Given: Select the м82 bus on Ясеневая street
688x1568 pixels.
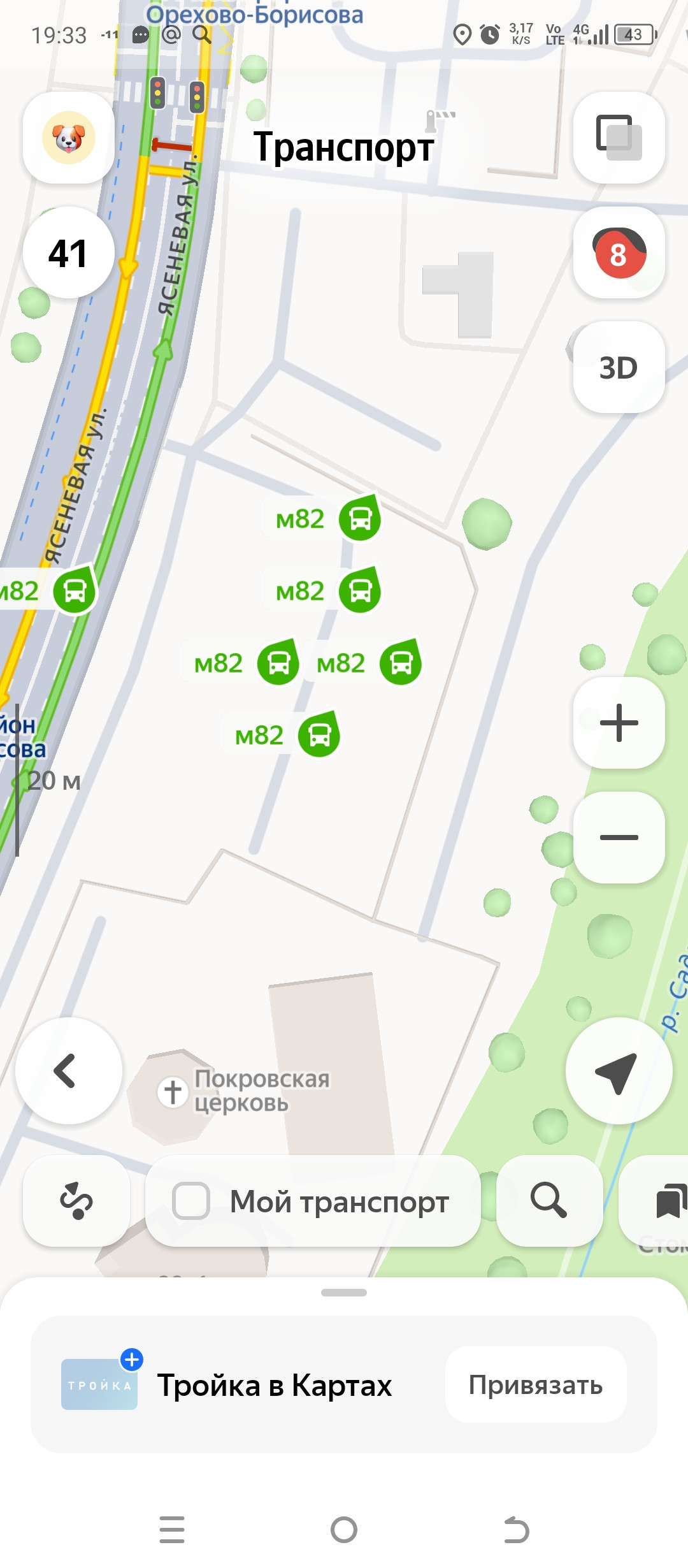Looking at the screenshot, I should (74, 591).
